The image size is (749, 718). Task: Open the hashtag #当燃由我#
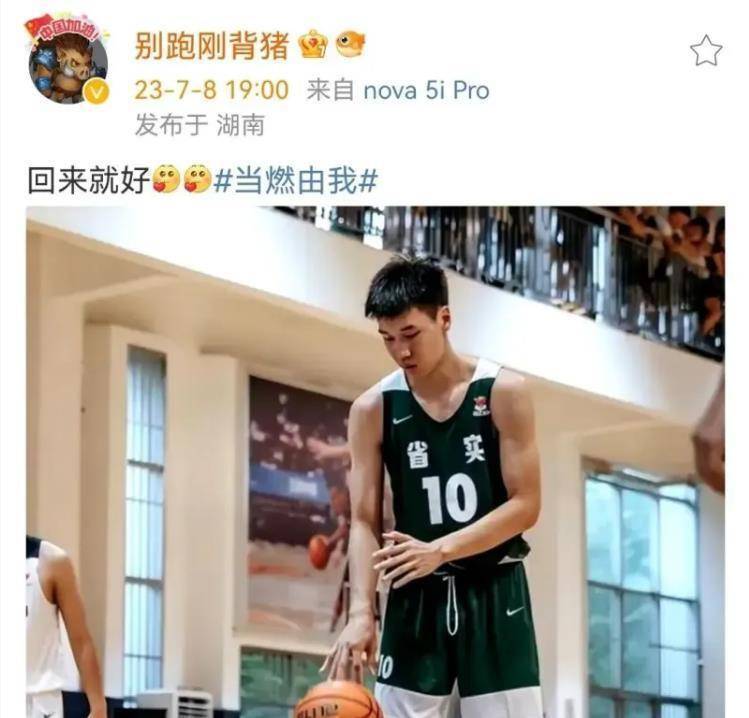(296, 180)
